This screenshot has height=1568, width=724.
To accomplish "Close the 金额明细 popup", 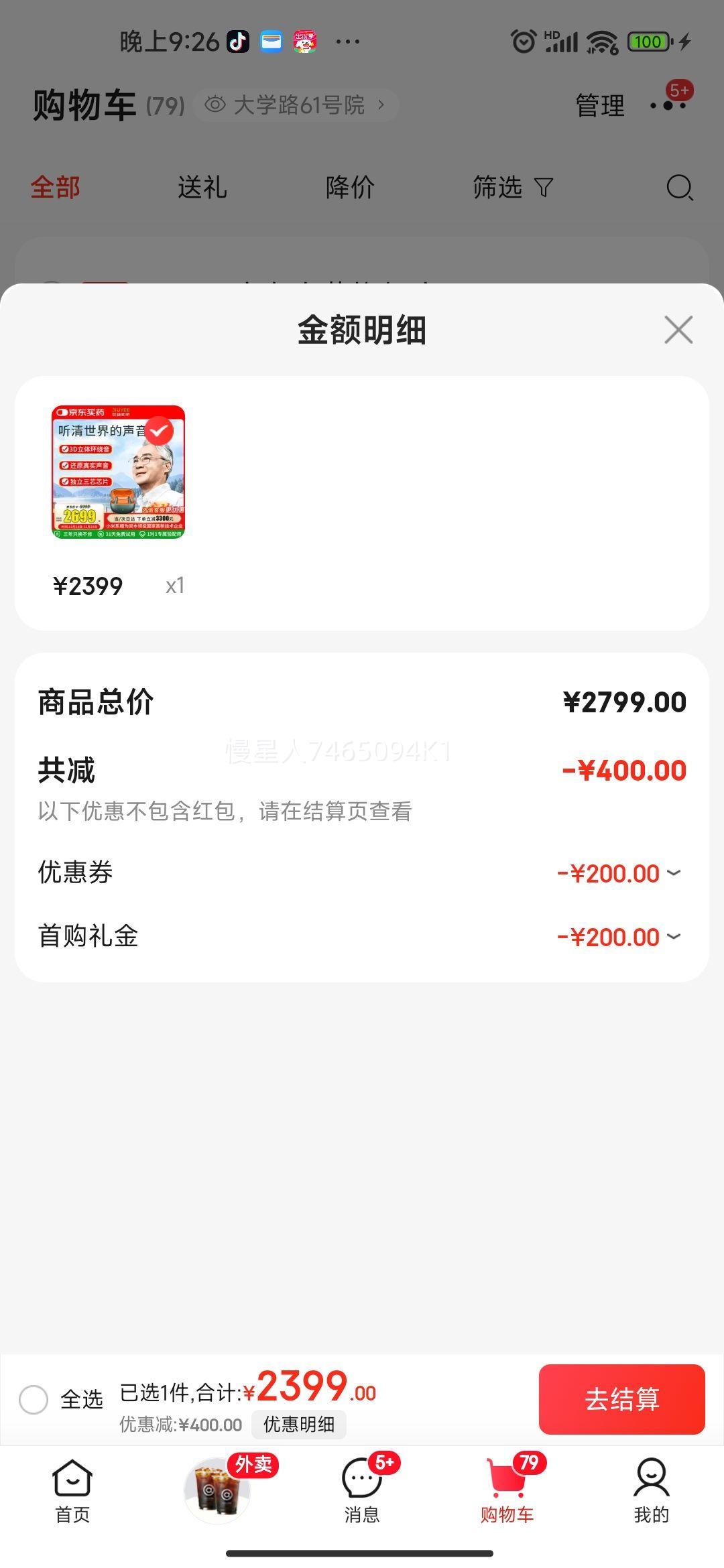I will pyautogui.click(x=678, y=330).
